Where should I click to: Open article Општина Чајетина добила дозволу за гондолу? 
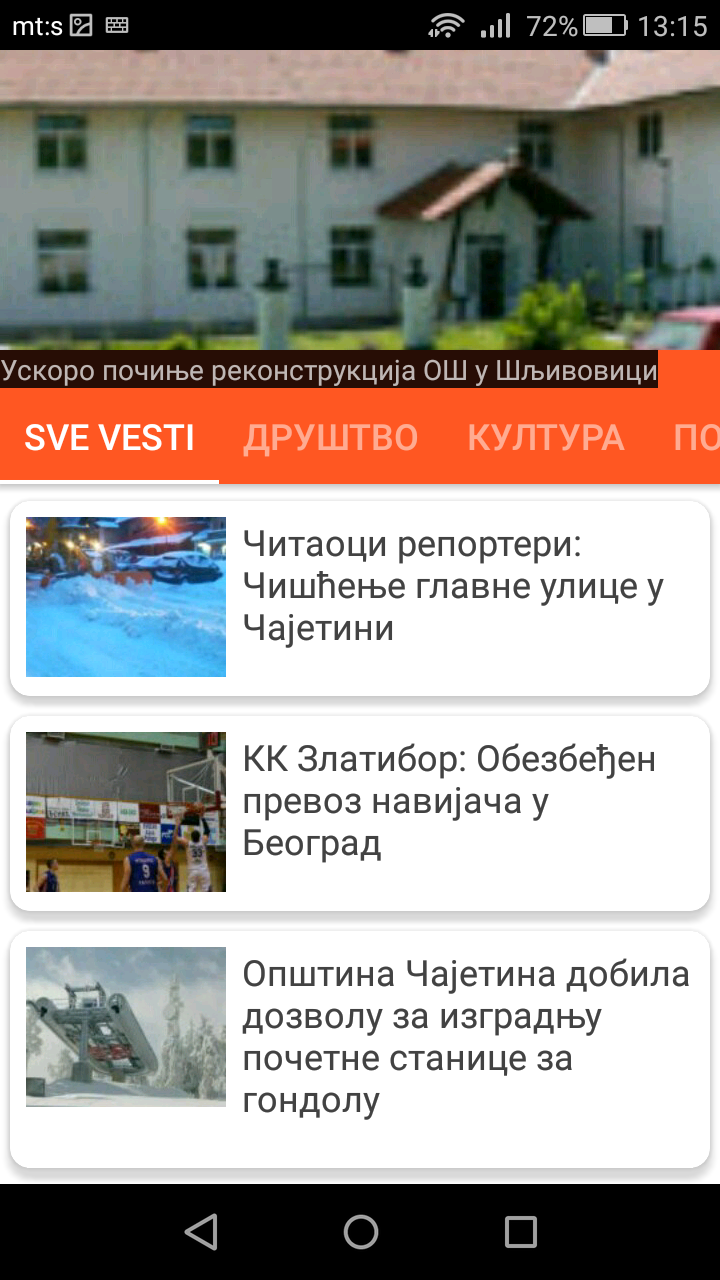[x=360, y=1048]
